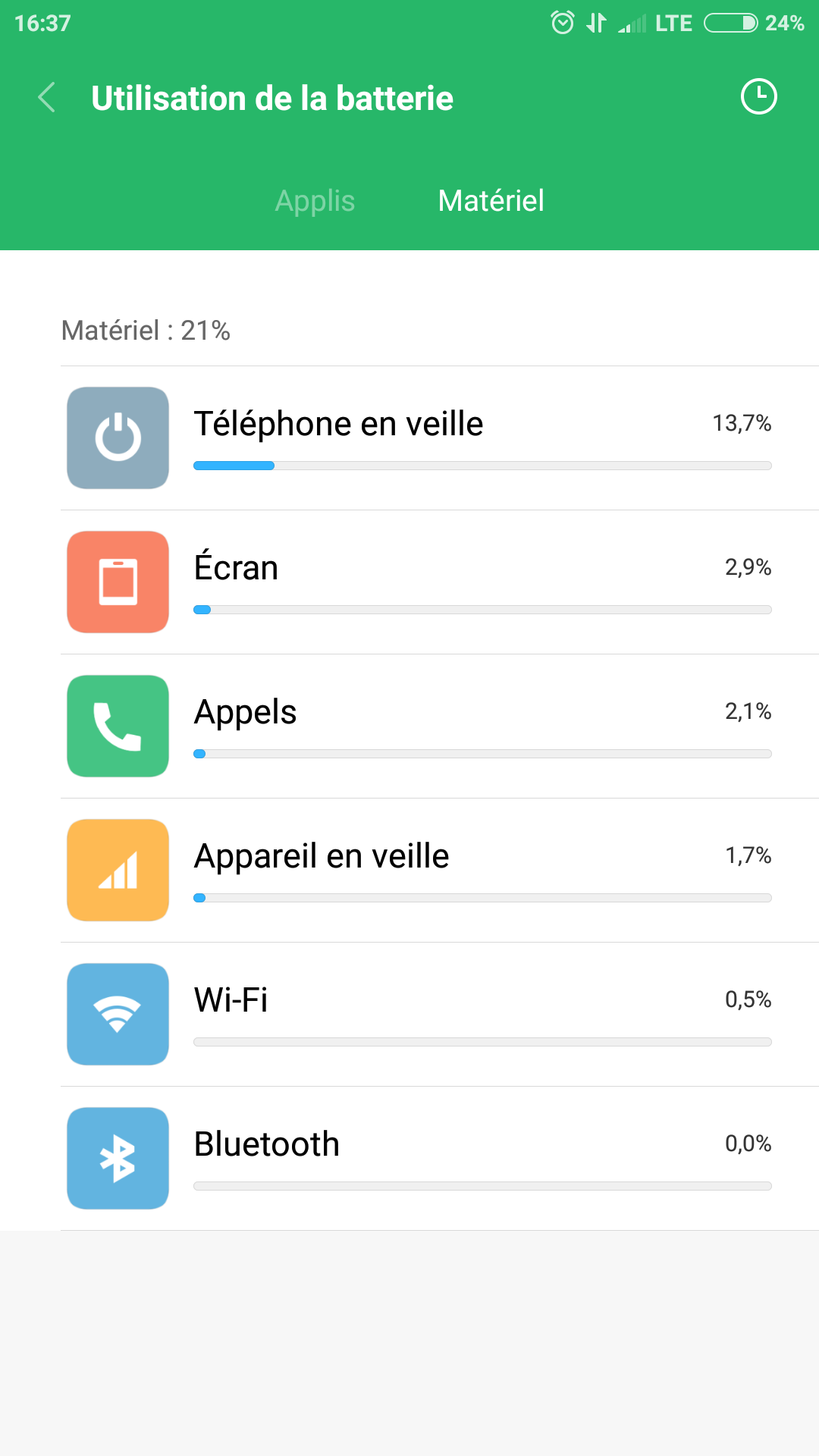Select the Matériel tab

click(x=491, y=201)
